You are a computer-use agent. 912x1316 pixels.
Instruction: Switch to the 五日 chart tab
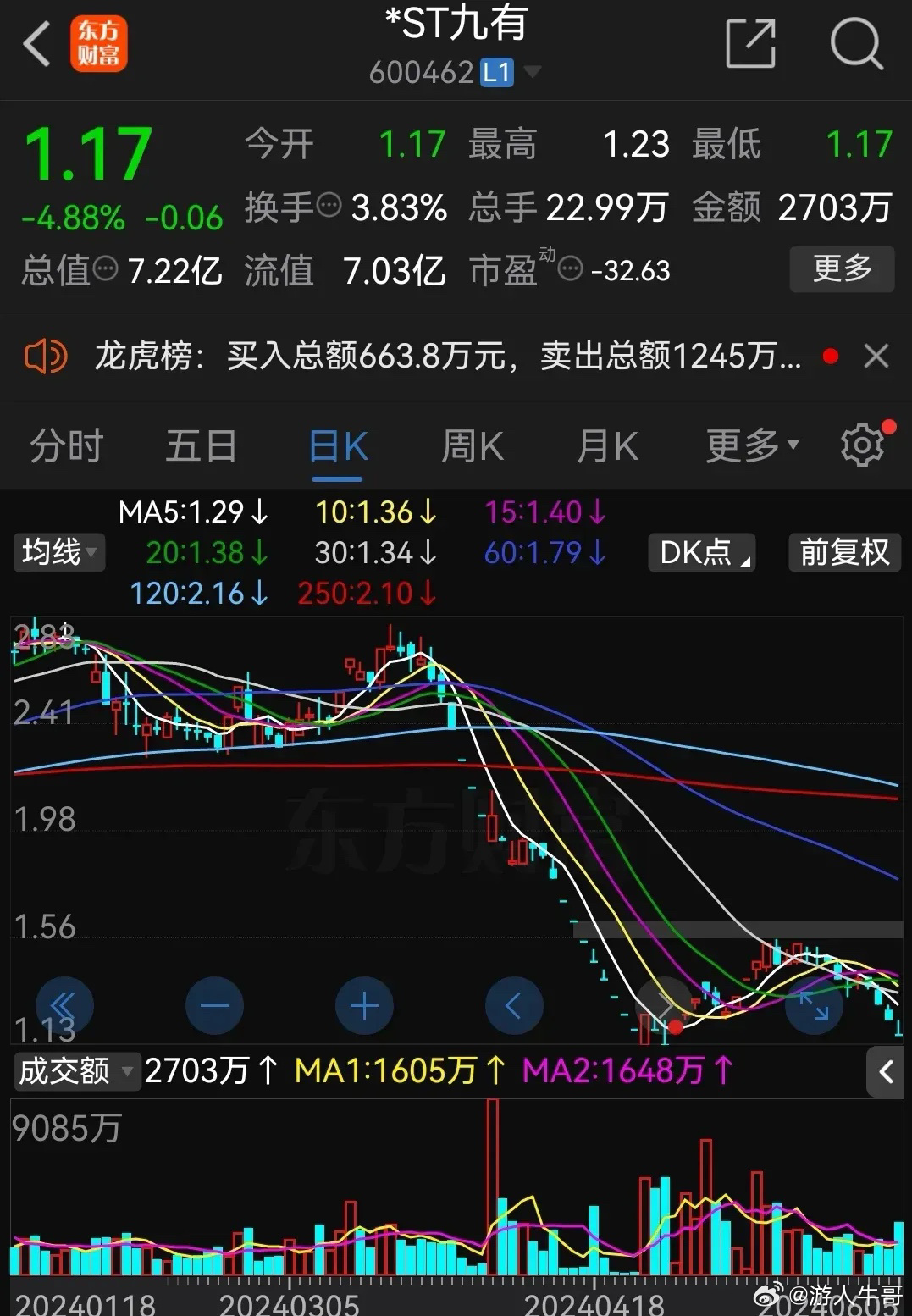pos(201,445)
